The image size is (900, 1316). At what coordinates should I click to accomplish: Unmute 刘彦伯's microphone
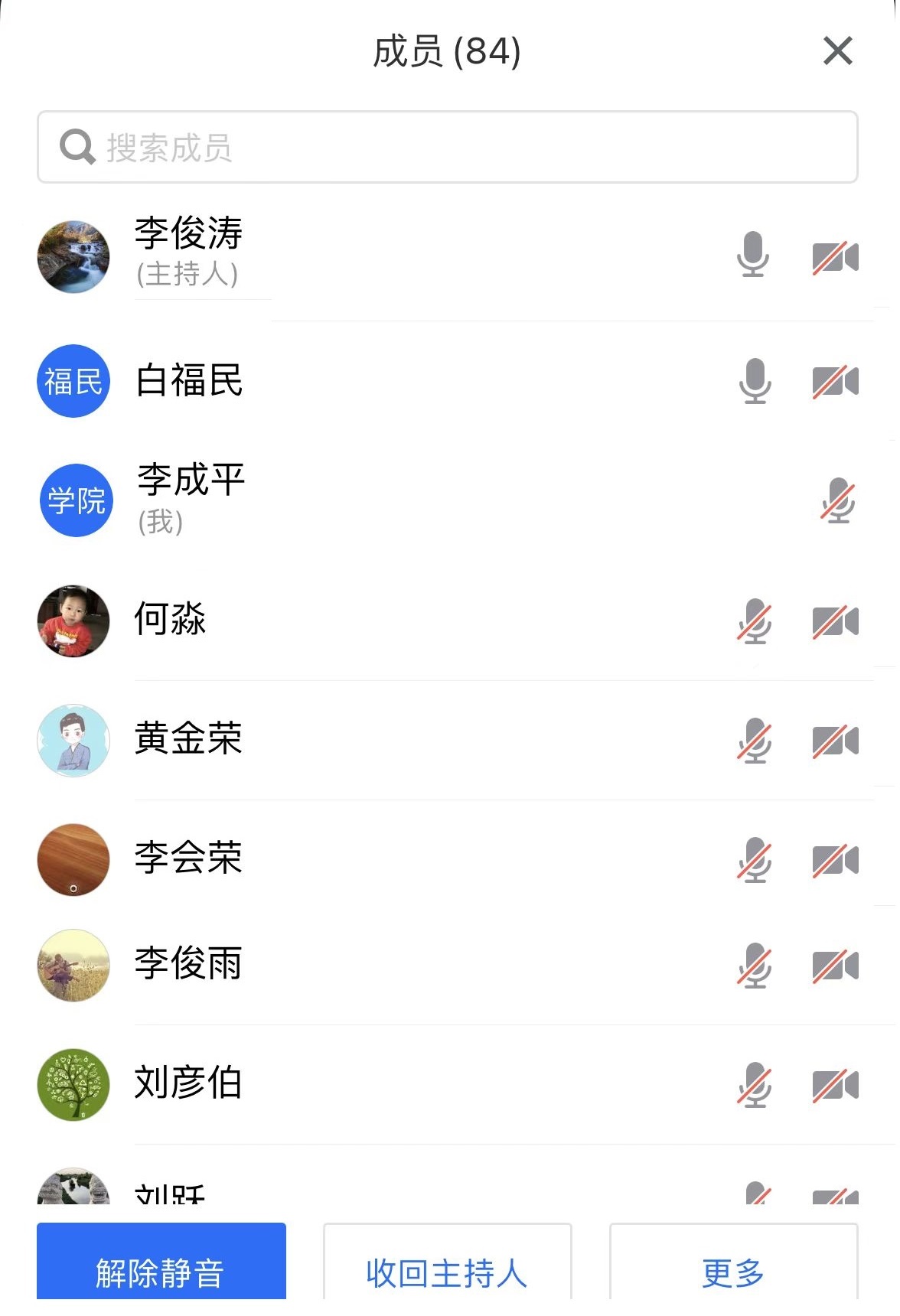755,1085
